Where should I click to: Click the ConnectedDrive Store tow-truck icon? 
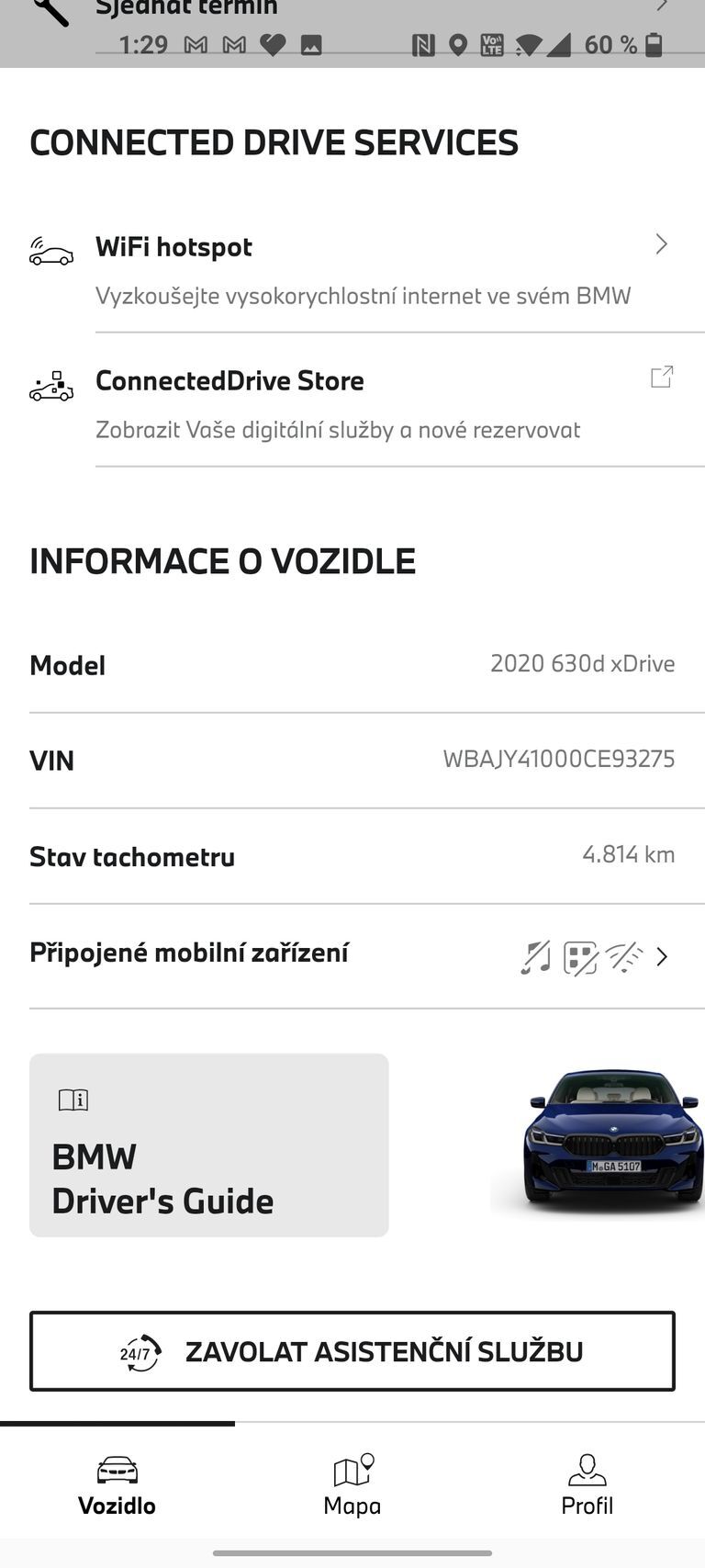click(x=51, y=387)
